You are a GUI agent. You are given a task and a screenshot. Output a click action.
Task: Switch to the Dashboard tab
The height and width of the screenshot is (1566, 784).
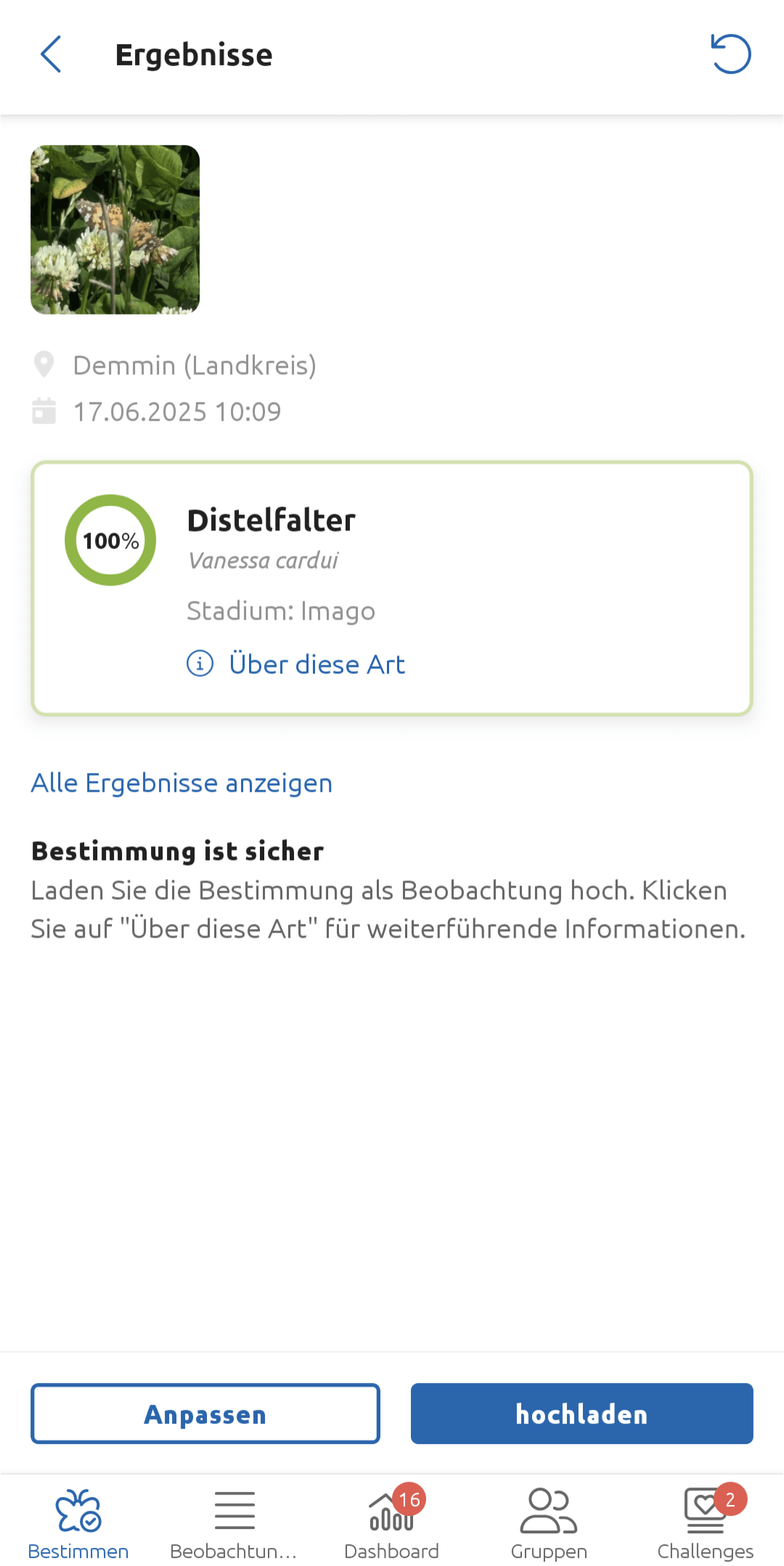click(x=392, y=1522)
